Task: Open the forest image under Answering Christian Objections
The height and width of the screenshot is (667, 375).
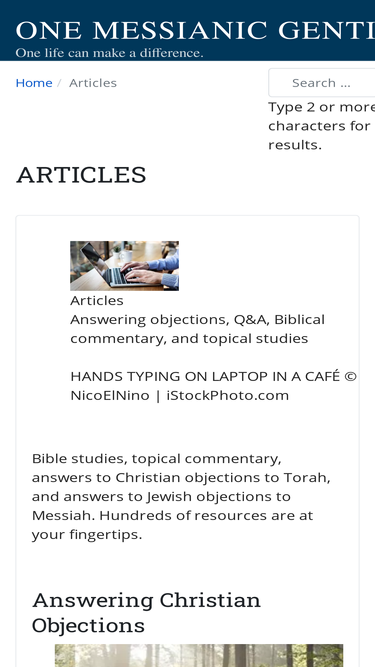Action: tap(199, 656)
